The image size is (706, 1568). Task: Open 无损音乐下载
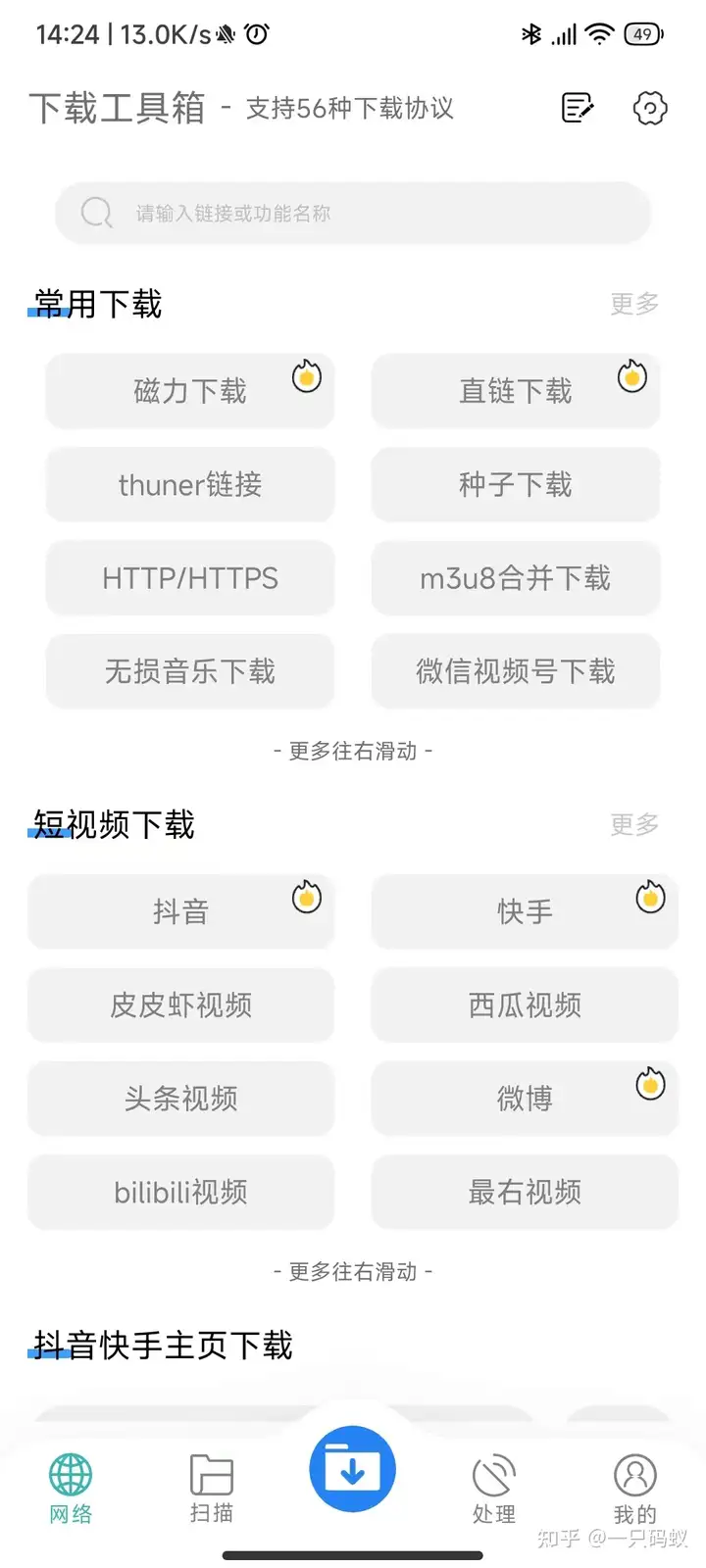pyautogui.click(x=190, y=671)
